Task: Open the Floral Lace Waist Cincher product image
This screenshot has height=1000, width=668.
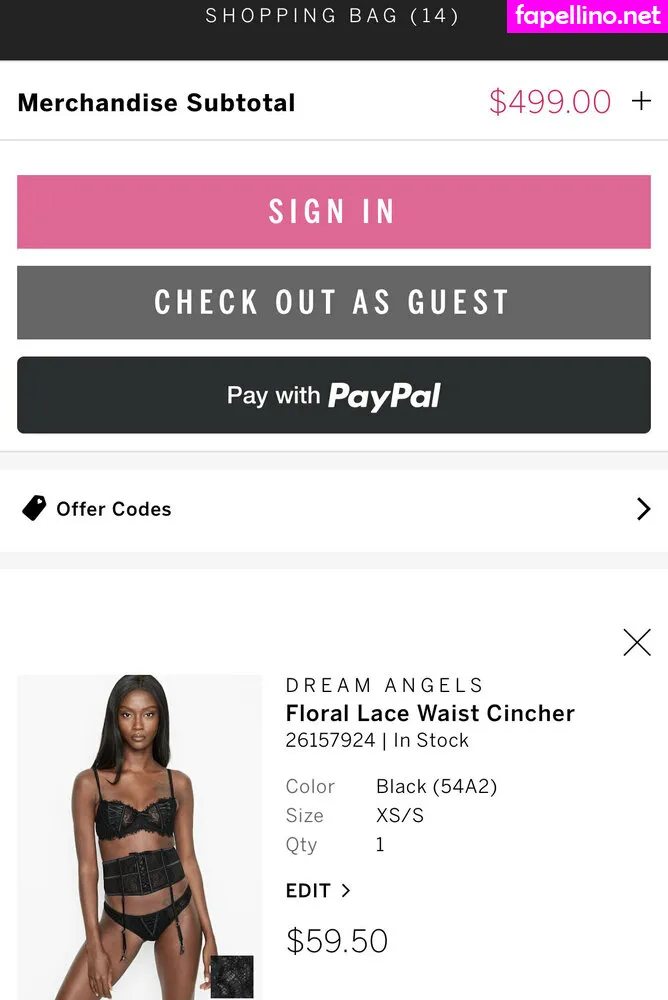Action: click(x=139, y=835)
